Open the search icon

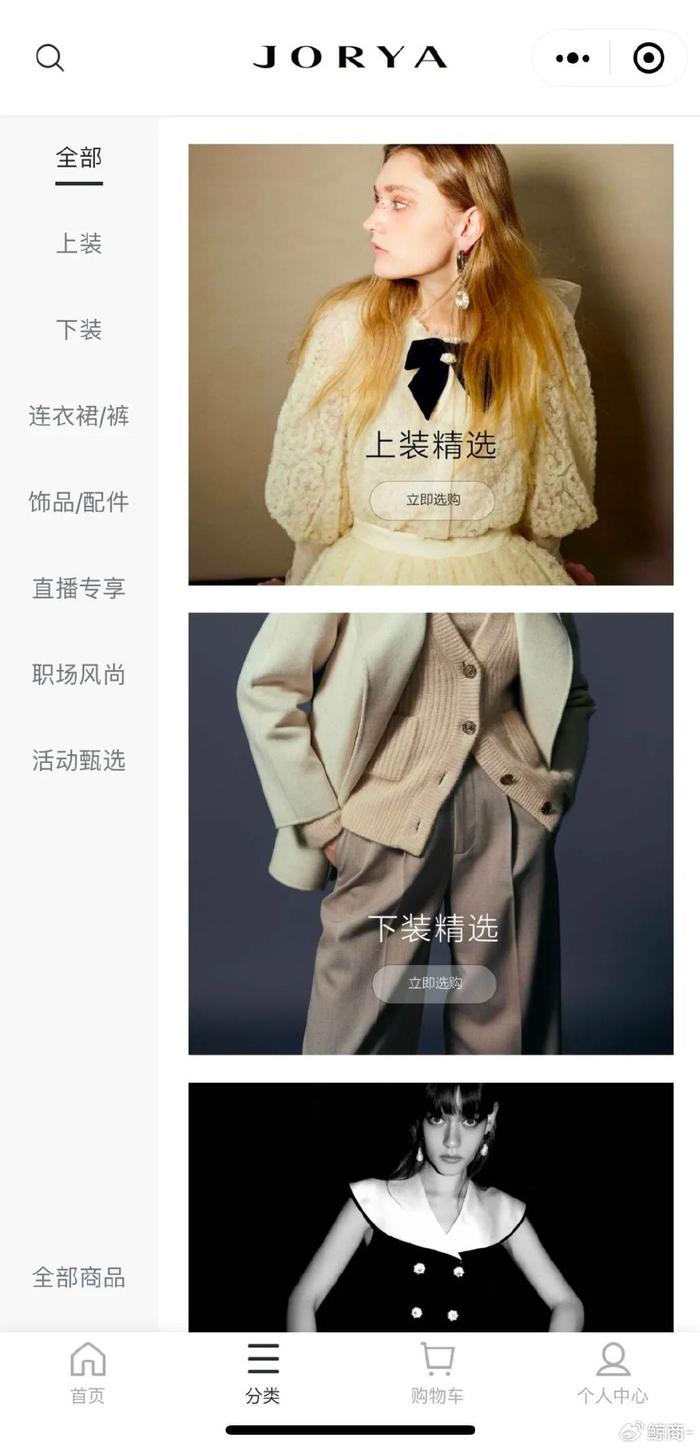(x=50, y=58)
